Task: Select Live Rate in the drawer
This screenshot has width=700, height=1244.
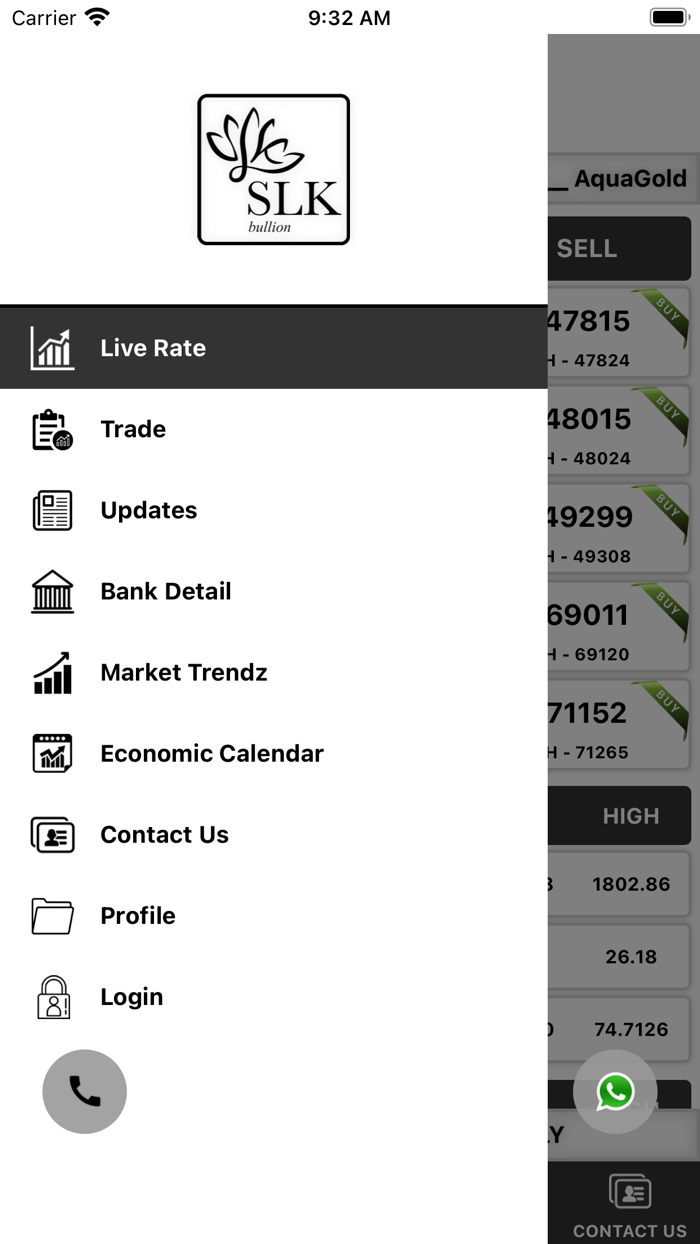Action: coord(274,348)
